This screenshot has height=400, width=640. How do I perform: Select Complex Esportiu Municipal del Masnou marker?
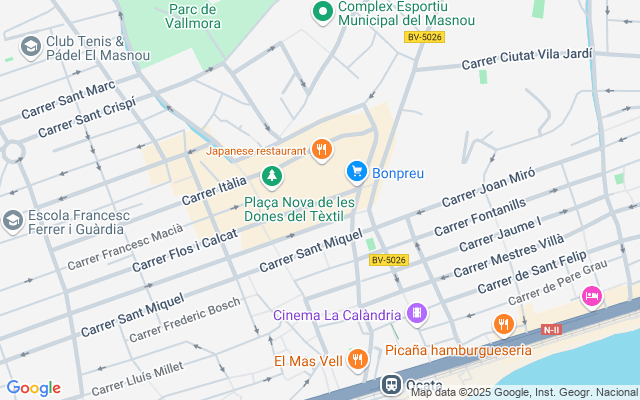(x=322, y=12)
